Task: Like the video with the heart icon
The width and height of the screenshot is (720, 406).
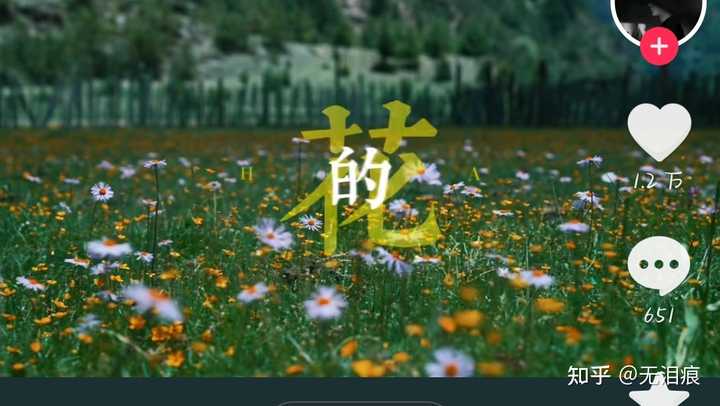Action: 659,132
